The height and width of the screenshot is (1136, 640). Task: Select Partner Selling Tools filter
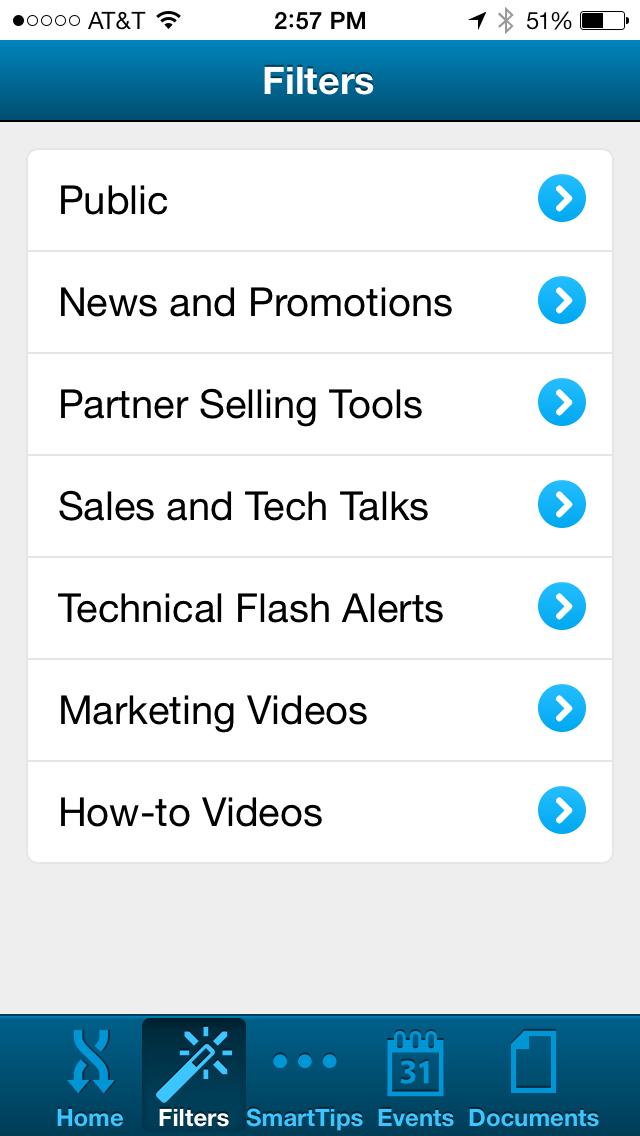[x=320, y=404]
